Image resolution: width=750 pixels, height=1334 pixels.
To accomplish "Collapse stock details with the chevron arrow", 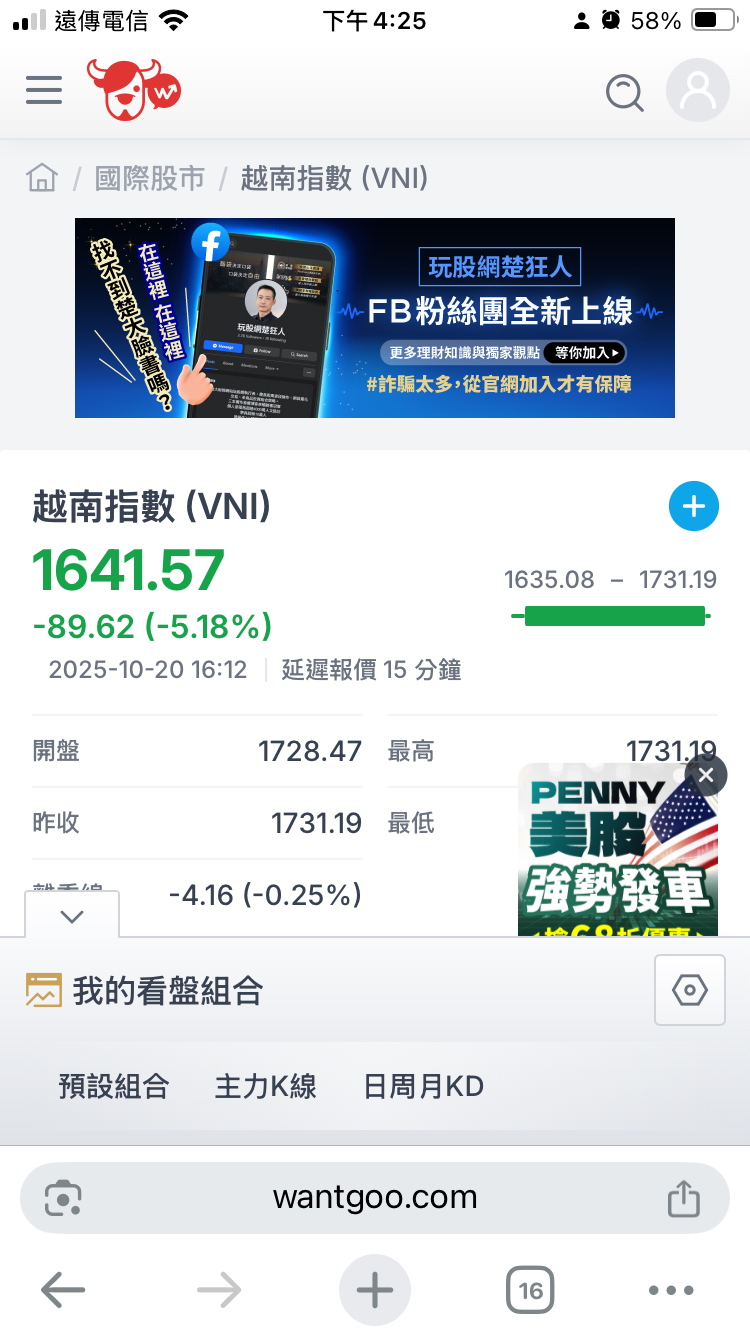I will [71, 915].
